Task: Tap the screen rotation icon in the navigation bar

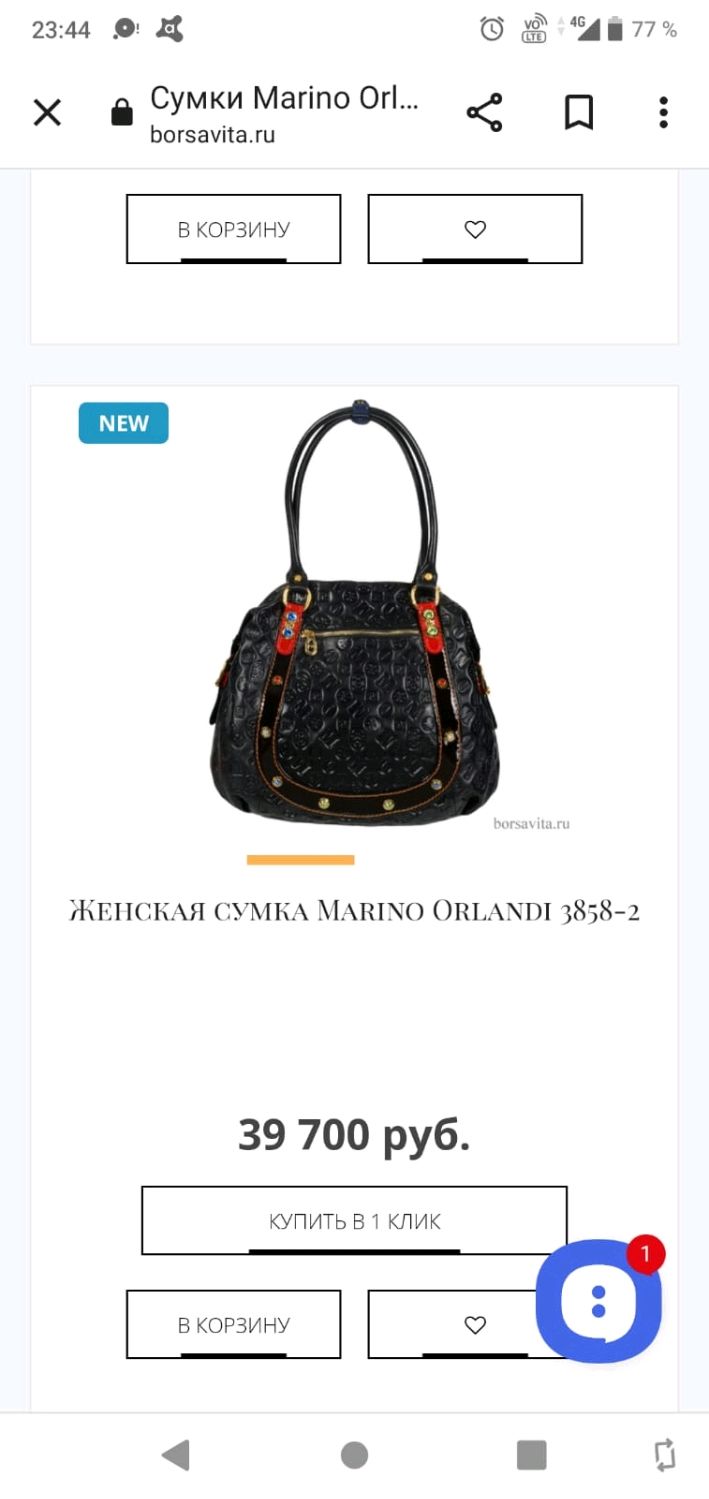Action: coord(664,1455)
